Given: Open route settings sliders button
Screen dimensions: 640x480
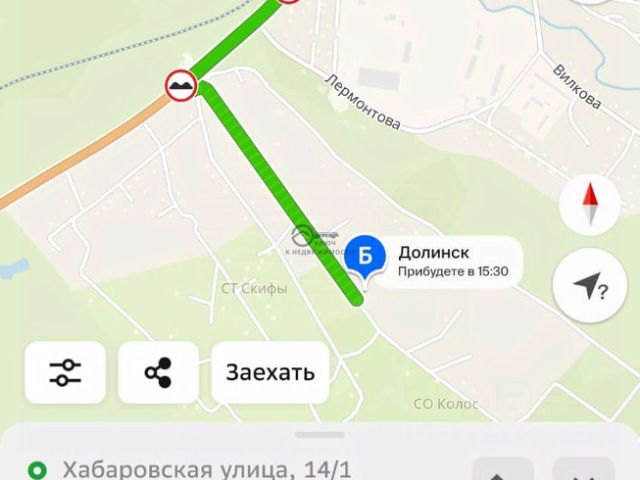Looking at the screenshot, I should [x=65, y=373].
